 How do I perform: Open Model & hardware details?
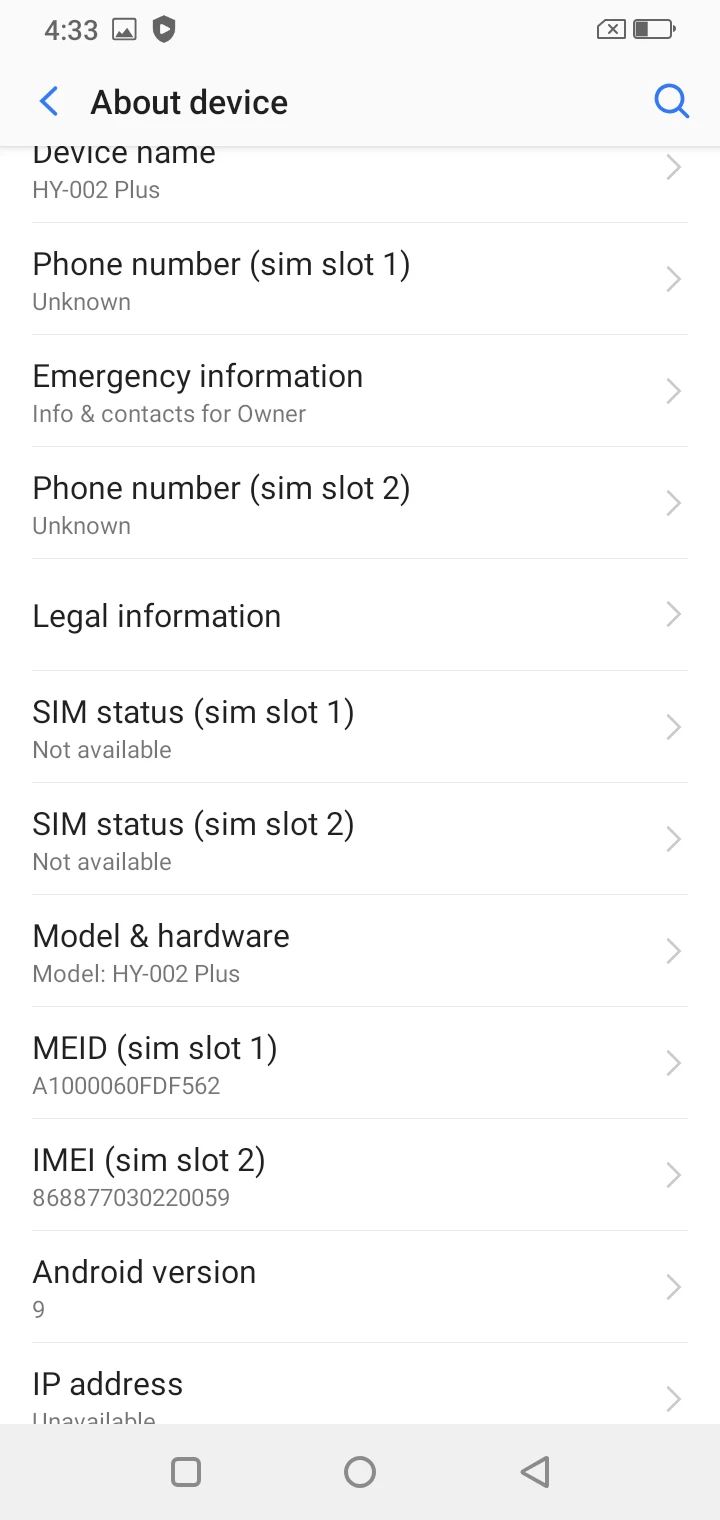[x=360, y=951]
